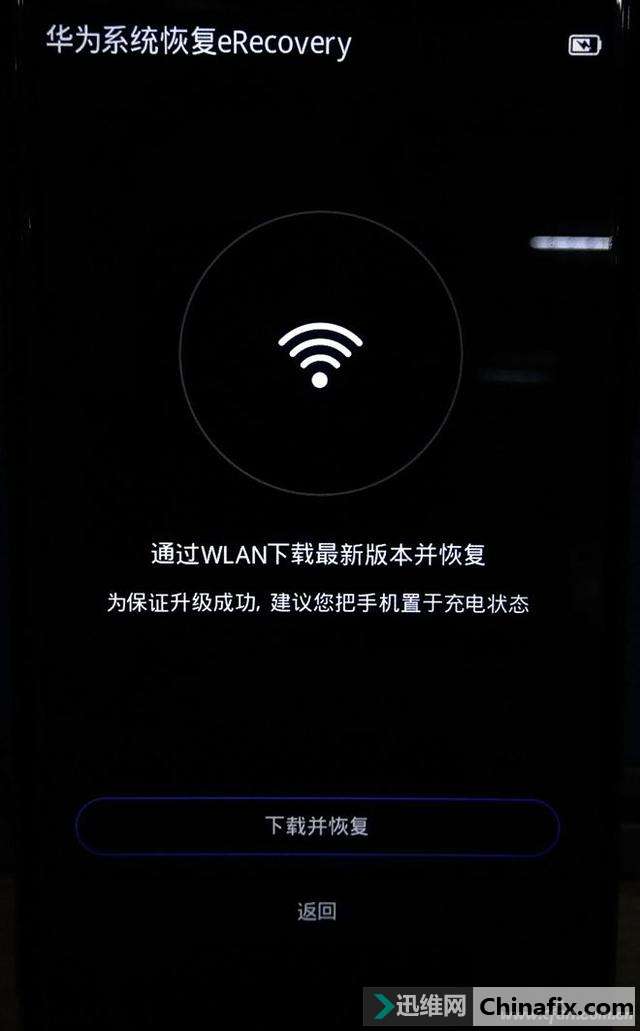Go back with the 返回 option
The width and height of the screenshot is (640, 1031).
[x=316, y=911]
